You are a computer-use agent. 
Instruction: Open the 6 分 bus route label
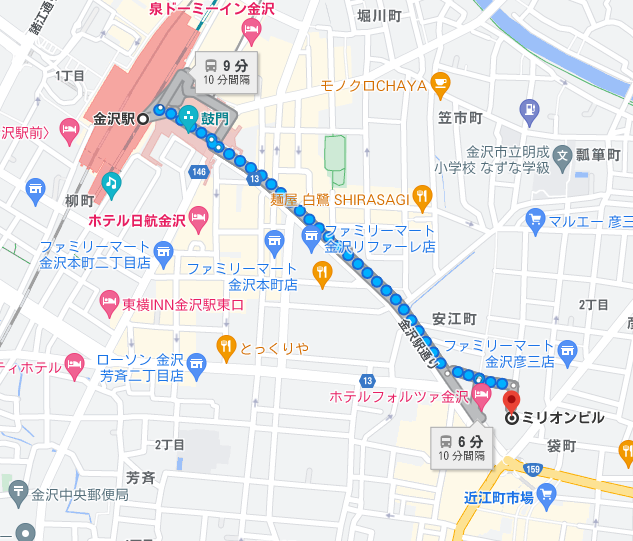(x=461, y=446)
